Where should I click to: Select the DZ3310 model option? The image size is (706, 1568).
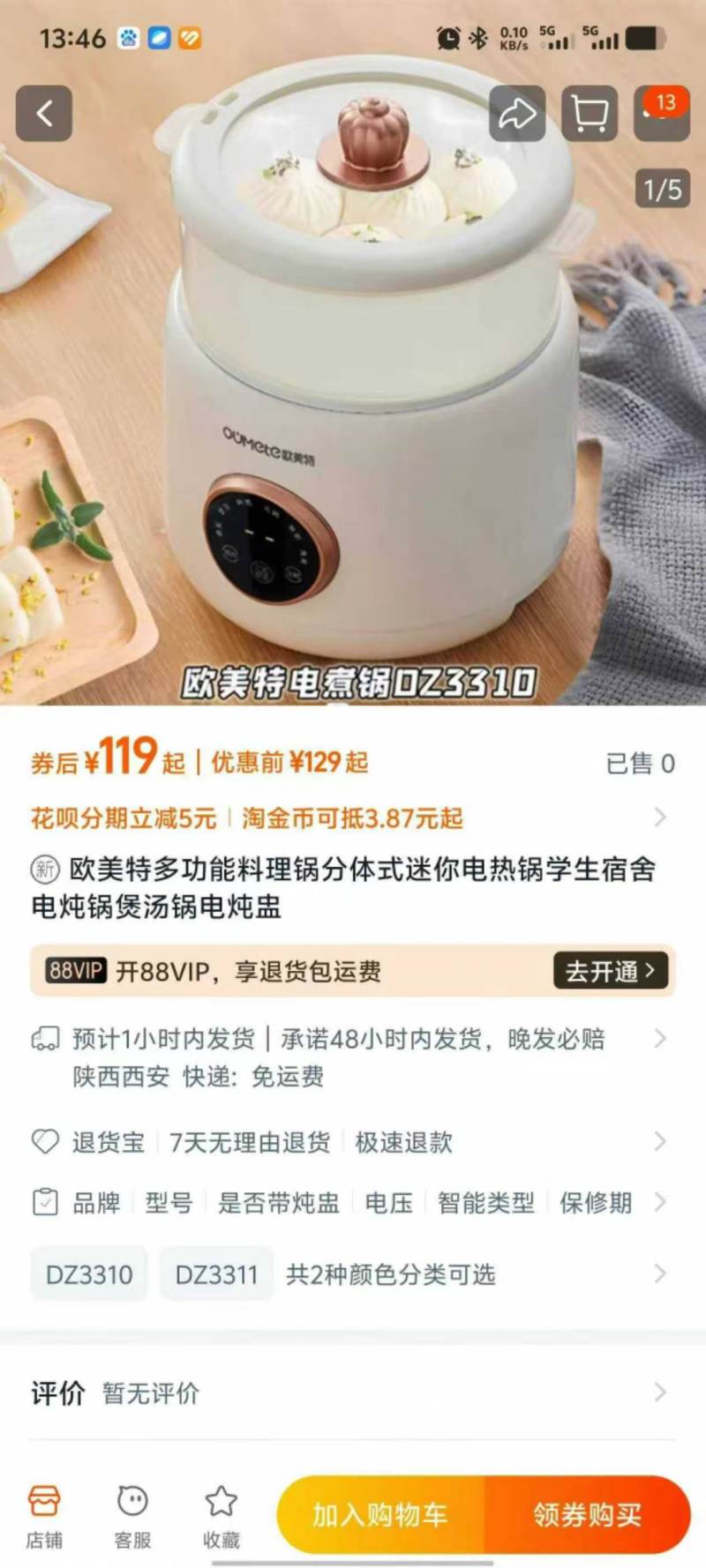tap(89, 1274)
